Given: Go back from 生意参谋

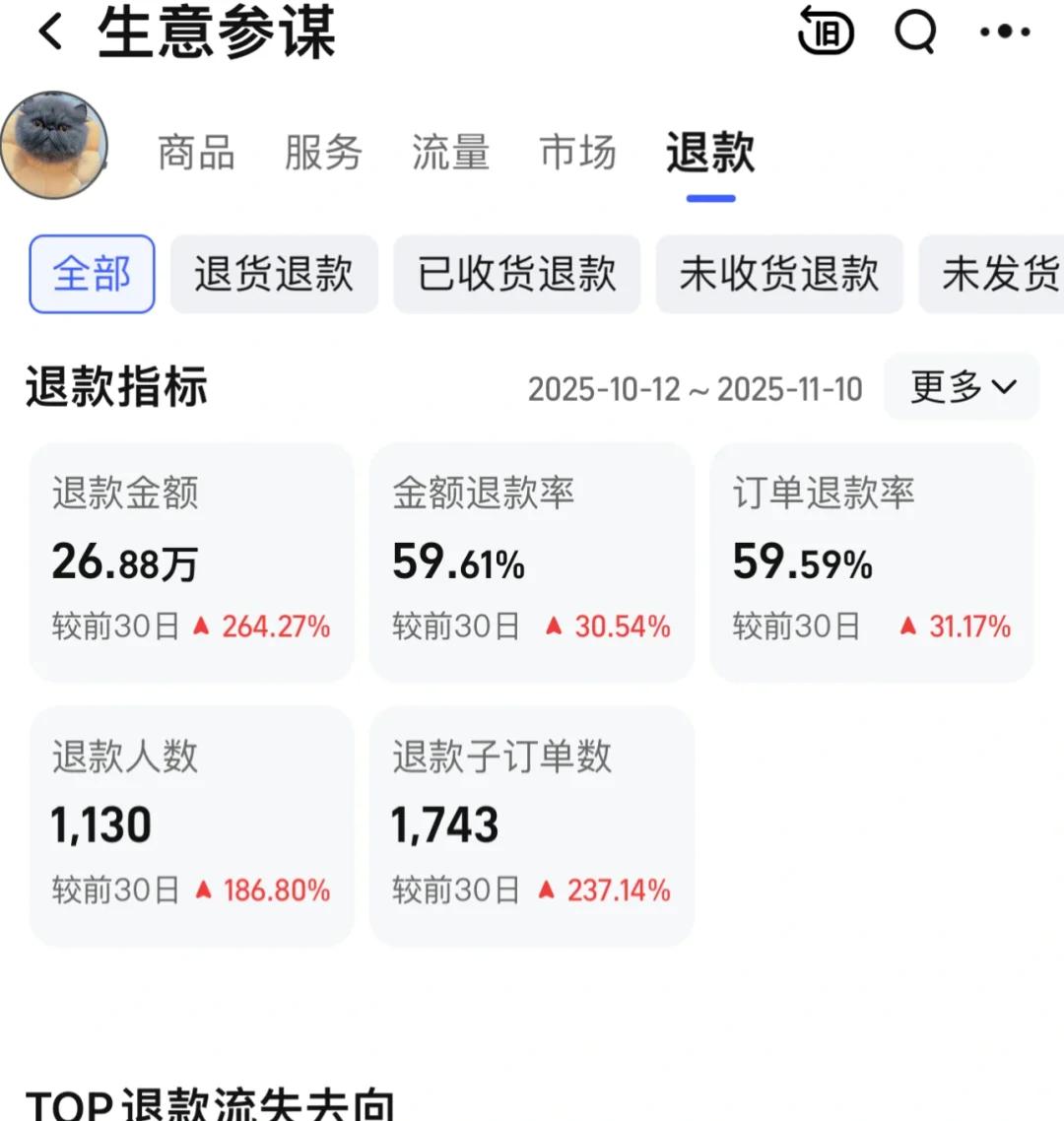Looking at the screenshot, I should point(51,32).
